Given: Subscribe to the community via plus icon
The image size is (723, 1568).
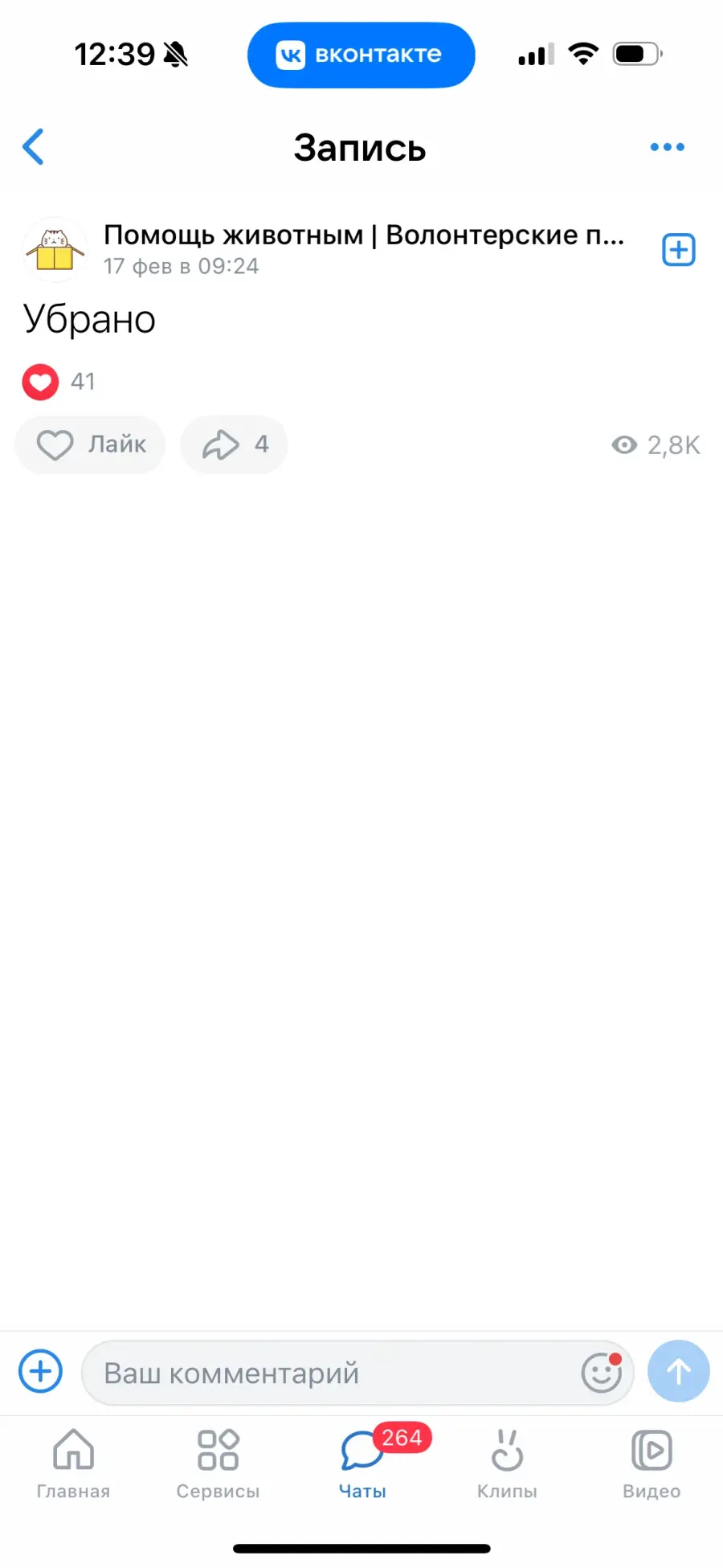Looking at the screenshot, I should 678,250.
